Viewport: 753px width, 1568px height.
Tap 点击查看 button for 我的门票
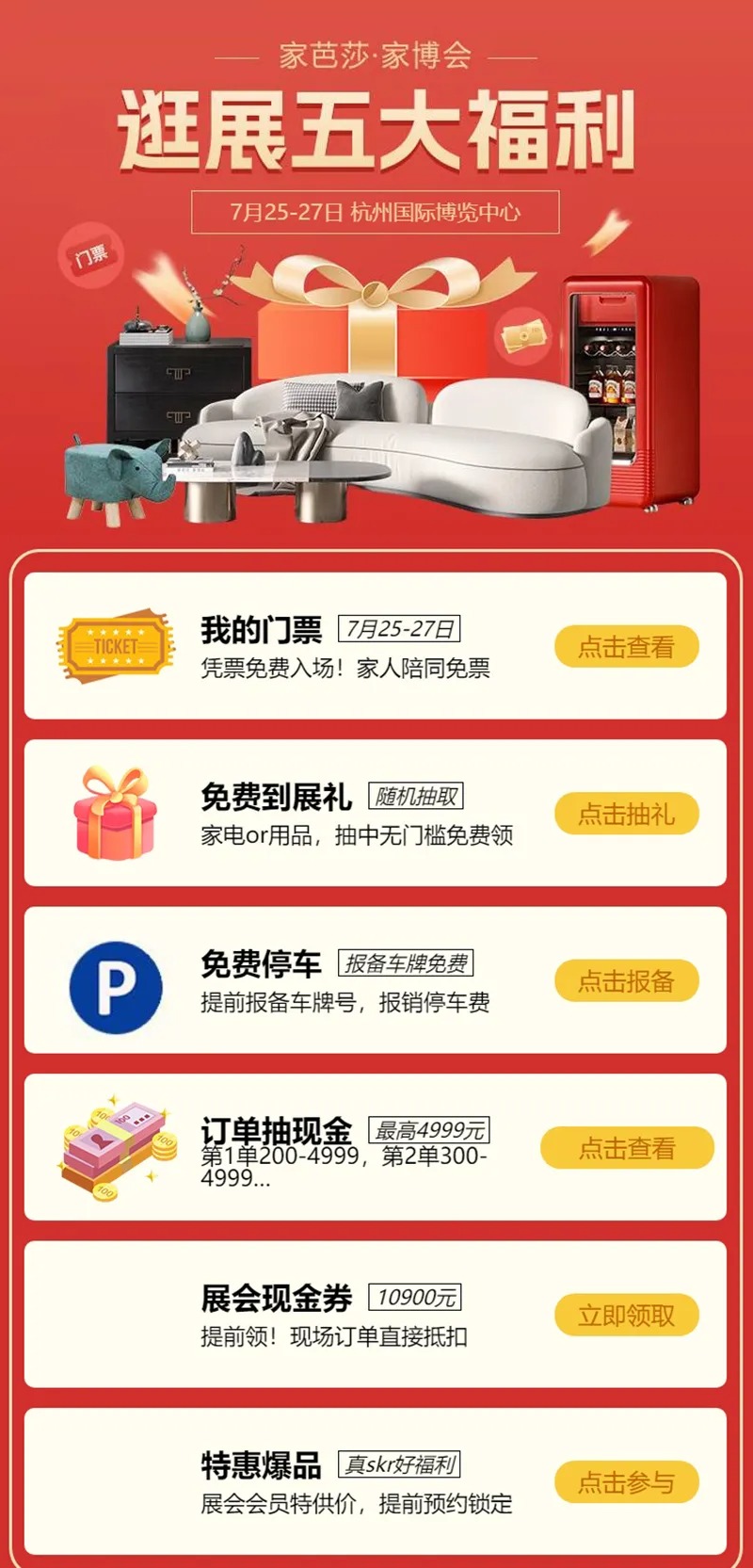[x=626, y=647]
